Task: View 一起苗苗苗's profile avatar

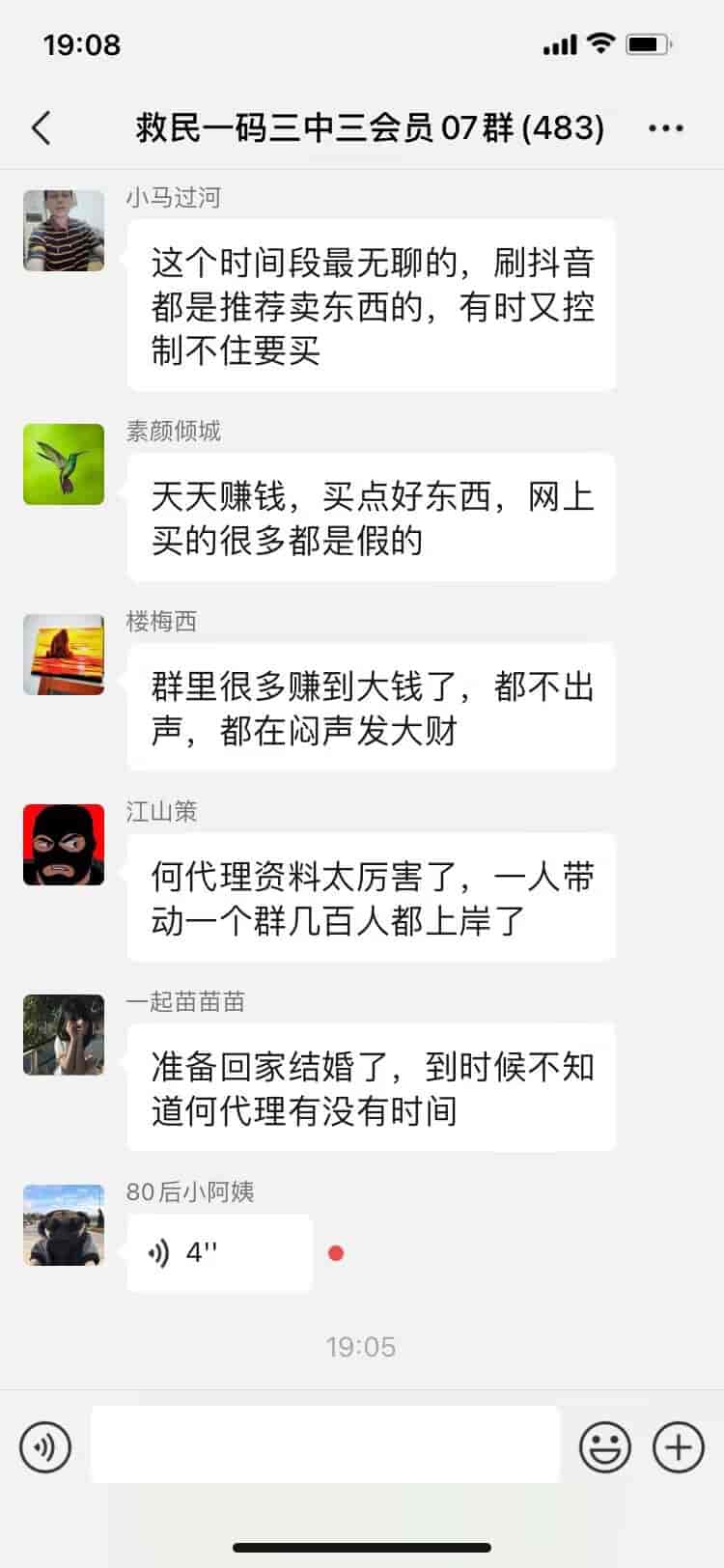Action: 64,1035
